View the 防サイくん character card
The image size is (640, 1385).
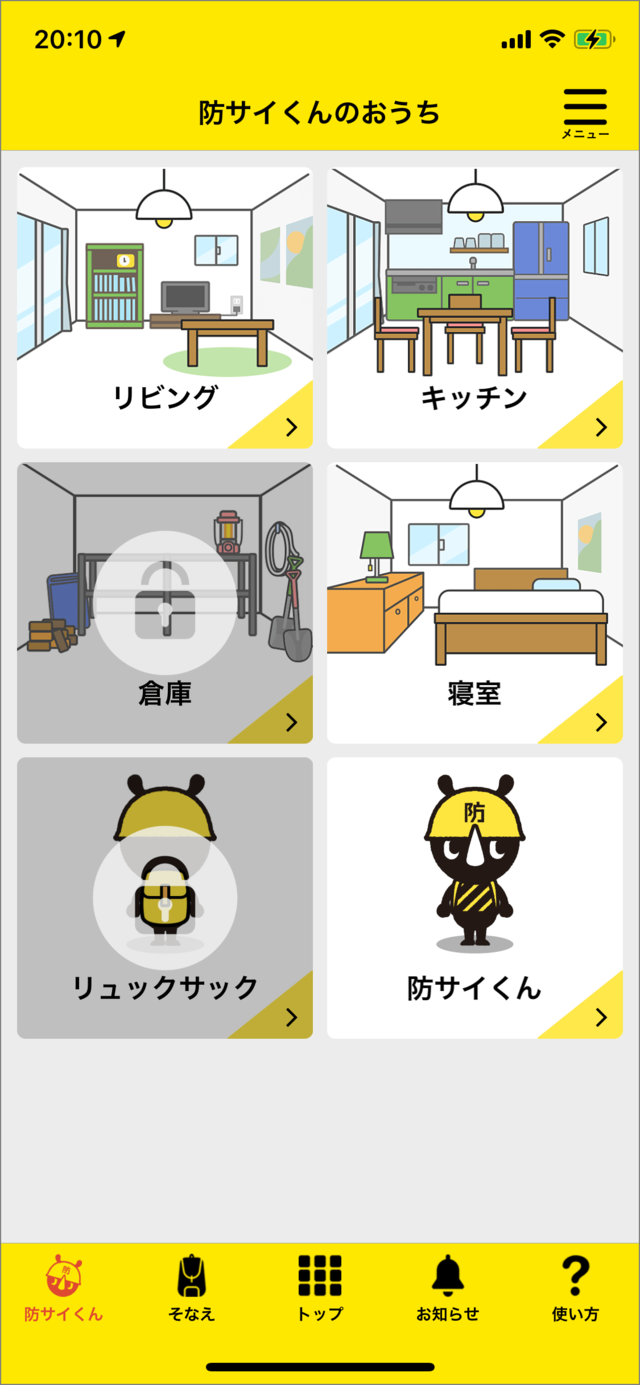[x=475, y=898]
